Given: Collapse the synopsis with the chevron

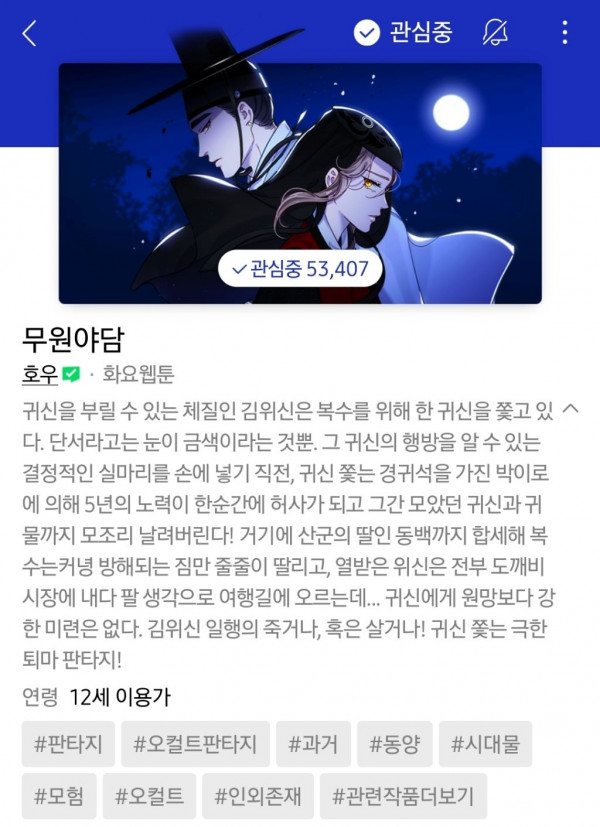Looking at the screenshot, I should pos(571,409).
